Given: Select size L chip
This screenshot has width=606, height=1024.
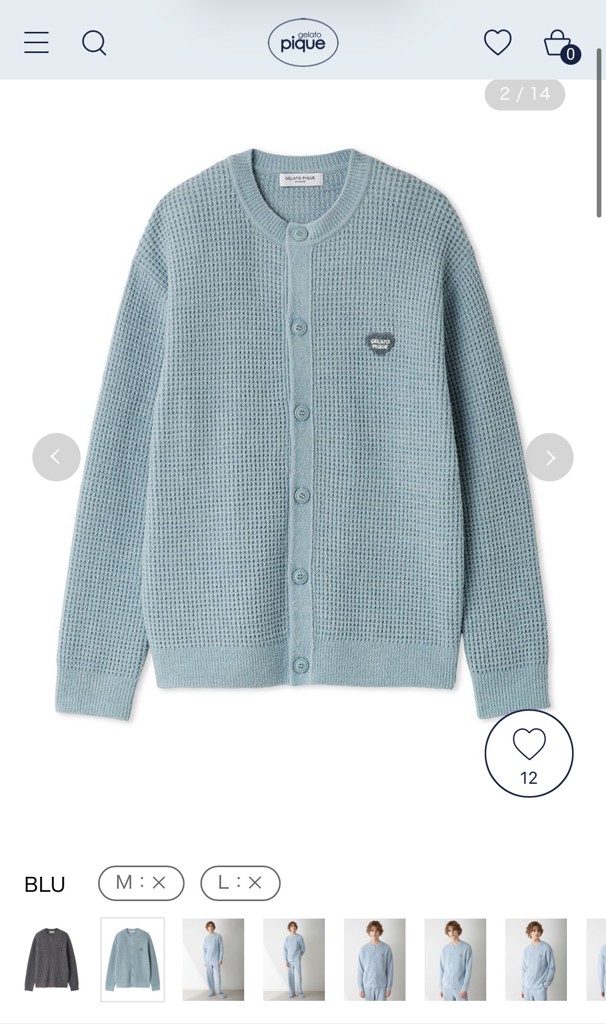Looking at the screenshot, I should click(x=240, y=883).
